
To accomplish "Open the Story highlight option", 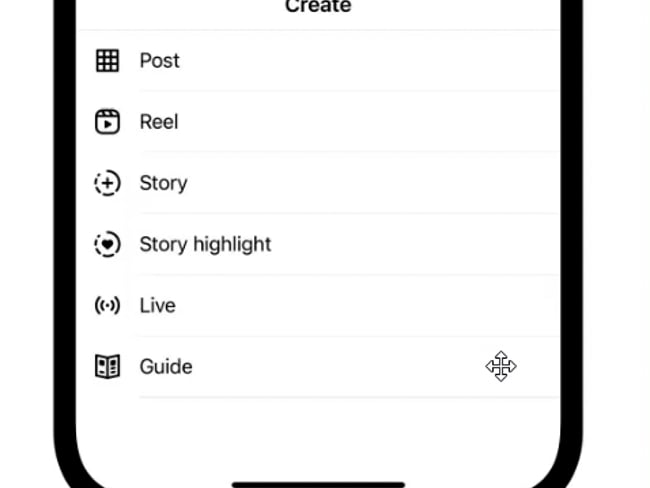I will click(204, 244).
